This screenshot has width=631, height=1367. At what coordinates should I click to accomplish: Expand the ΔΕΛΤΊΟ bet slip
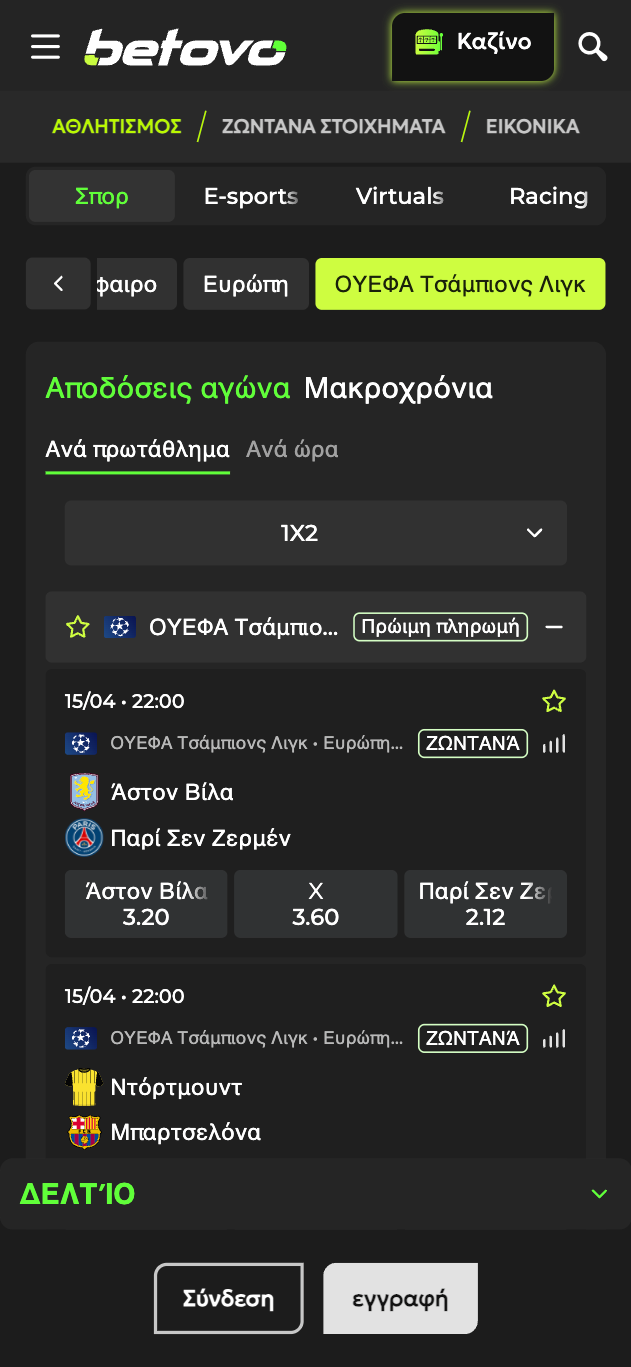(598, 1194)
